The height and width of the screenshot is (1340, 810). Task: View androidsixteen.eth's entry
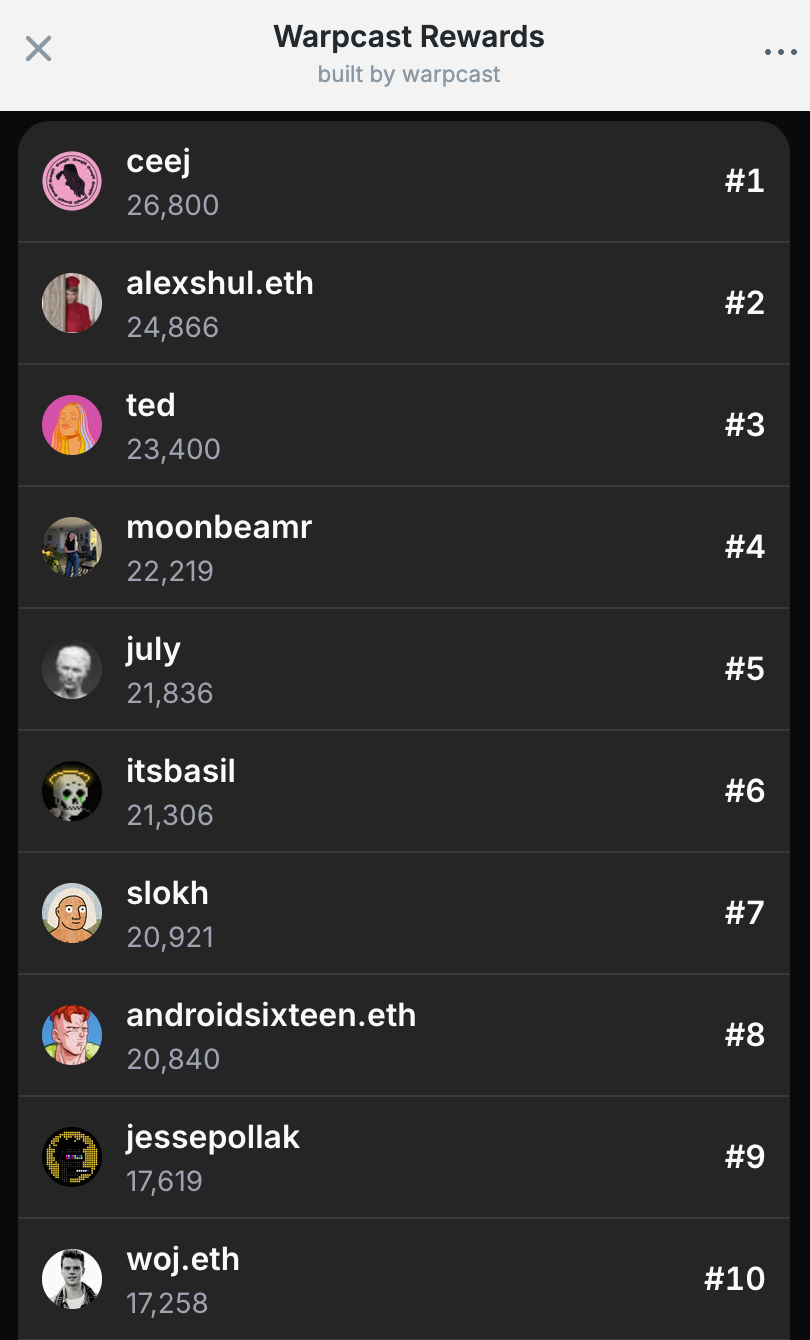tap(404, 1035)
